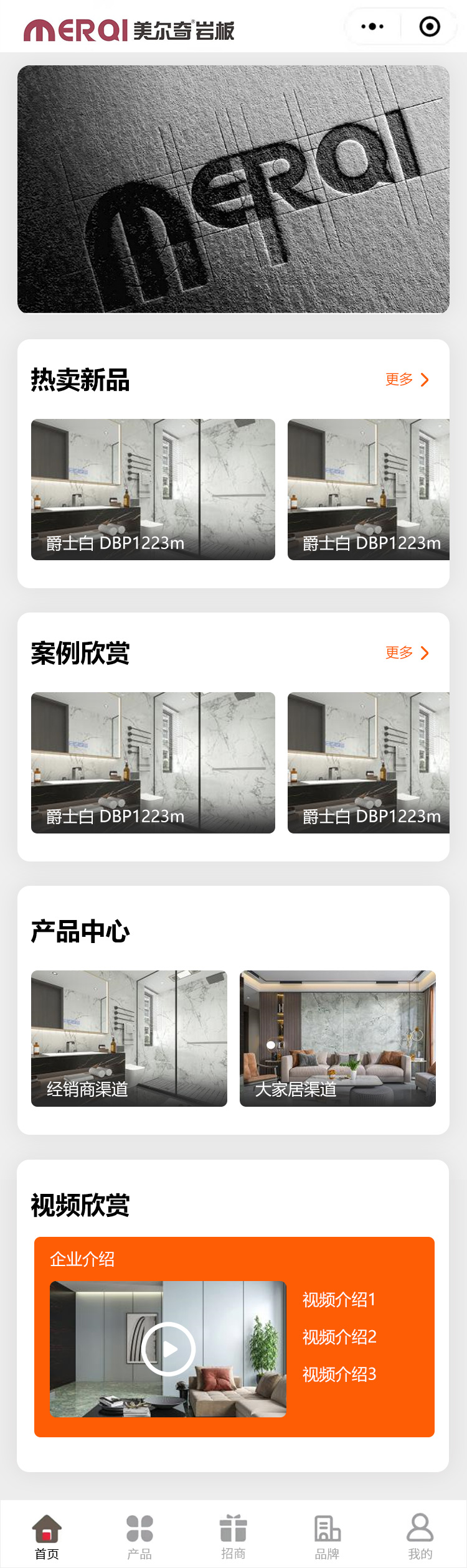Switch to the 我的 tab
Screen dimensions: 467x1568
click(420, 1536)
